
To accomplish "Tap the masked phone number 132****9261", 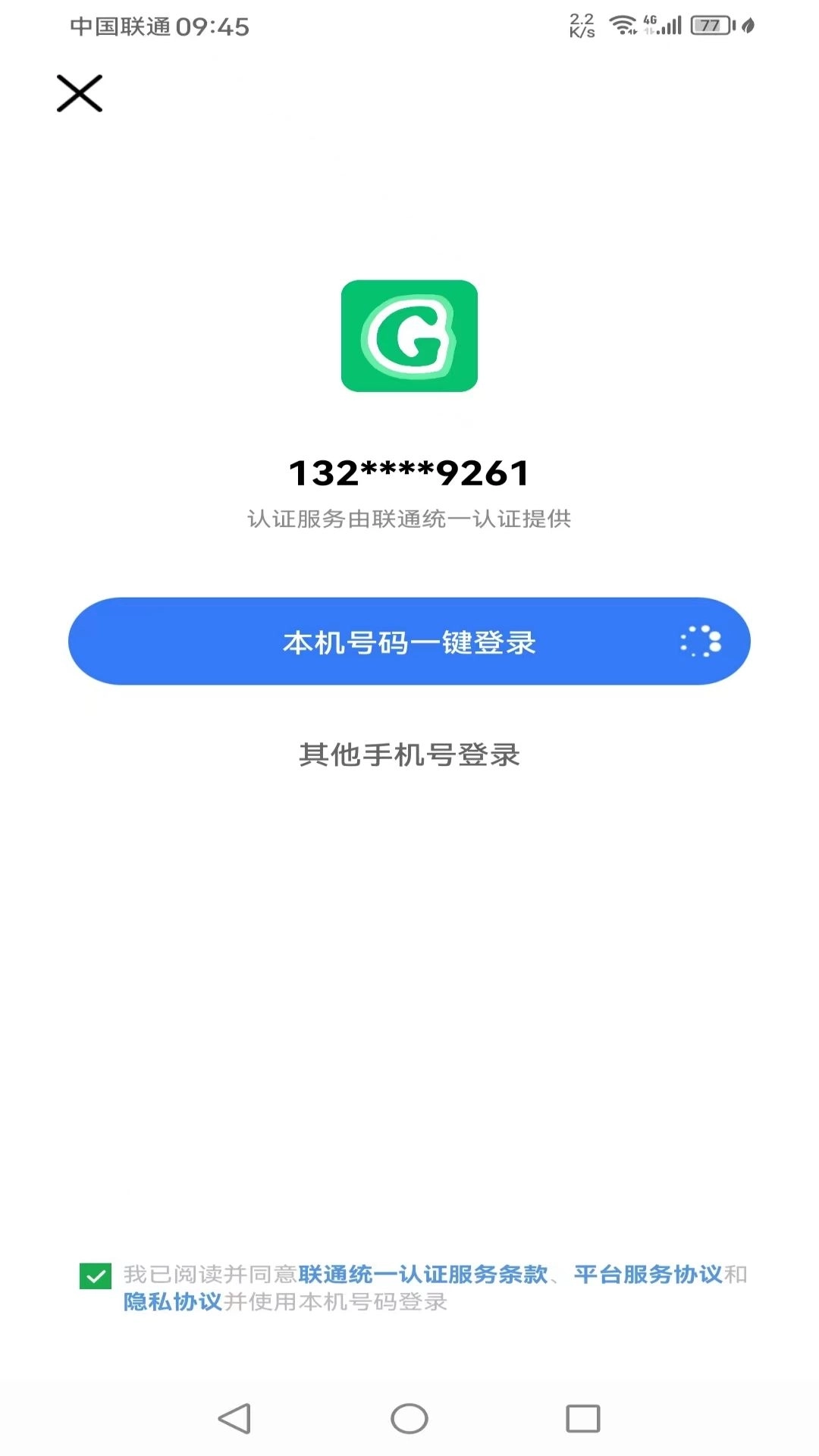I will coord(409,472).
